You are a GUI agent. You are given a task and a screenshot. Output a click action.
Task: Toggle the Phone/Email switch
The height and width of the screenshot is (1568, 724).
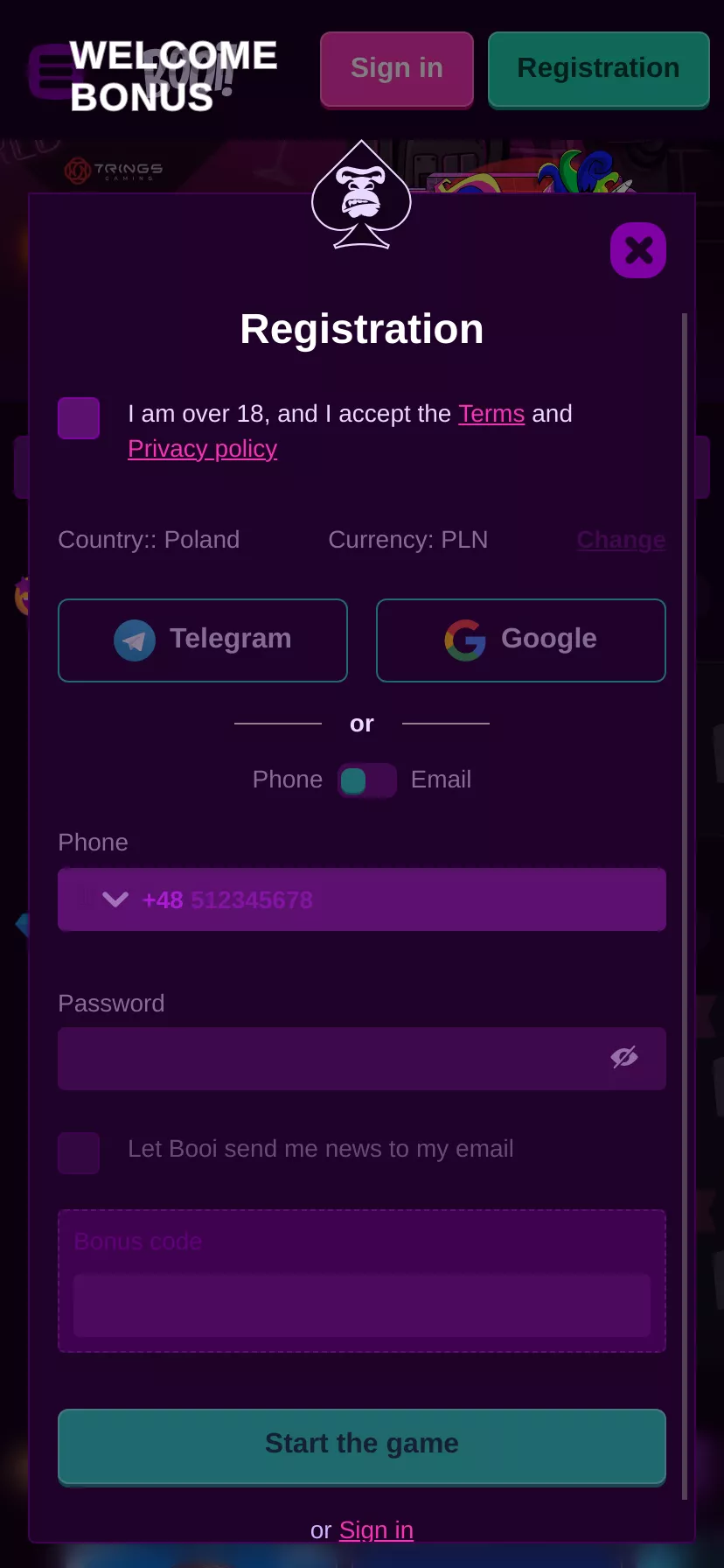pos(367,780)
